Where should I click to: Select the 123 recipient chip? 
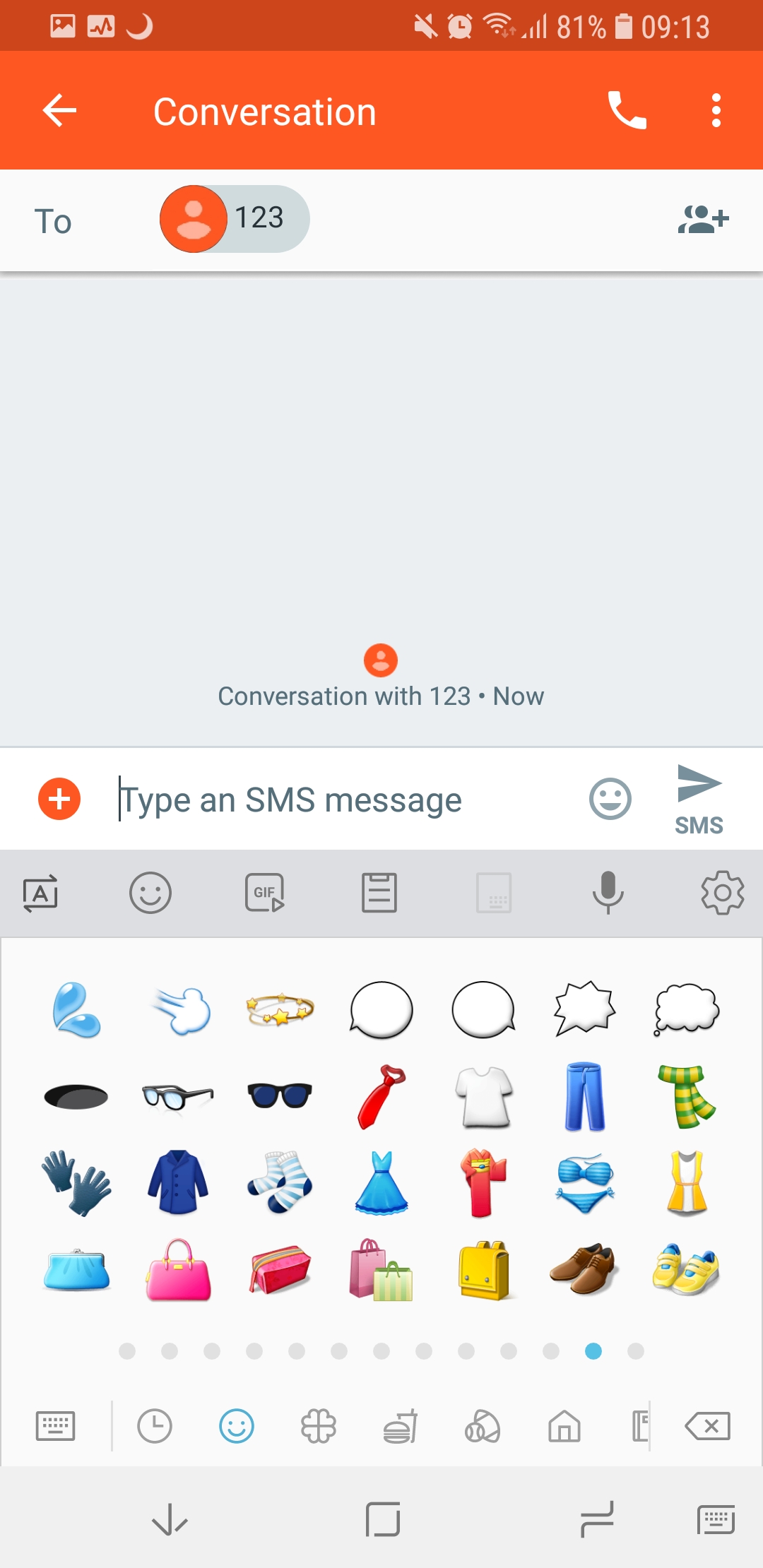pos(235,219)
